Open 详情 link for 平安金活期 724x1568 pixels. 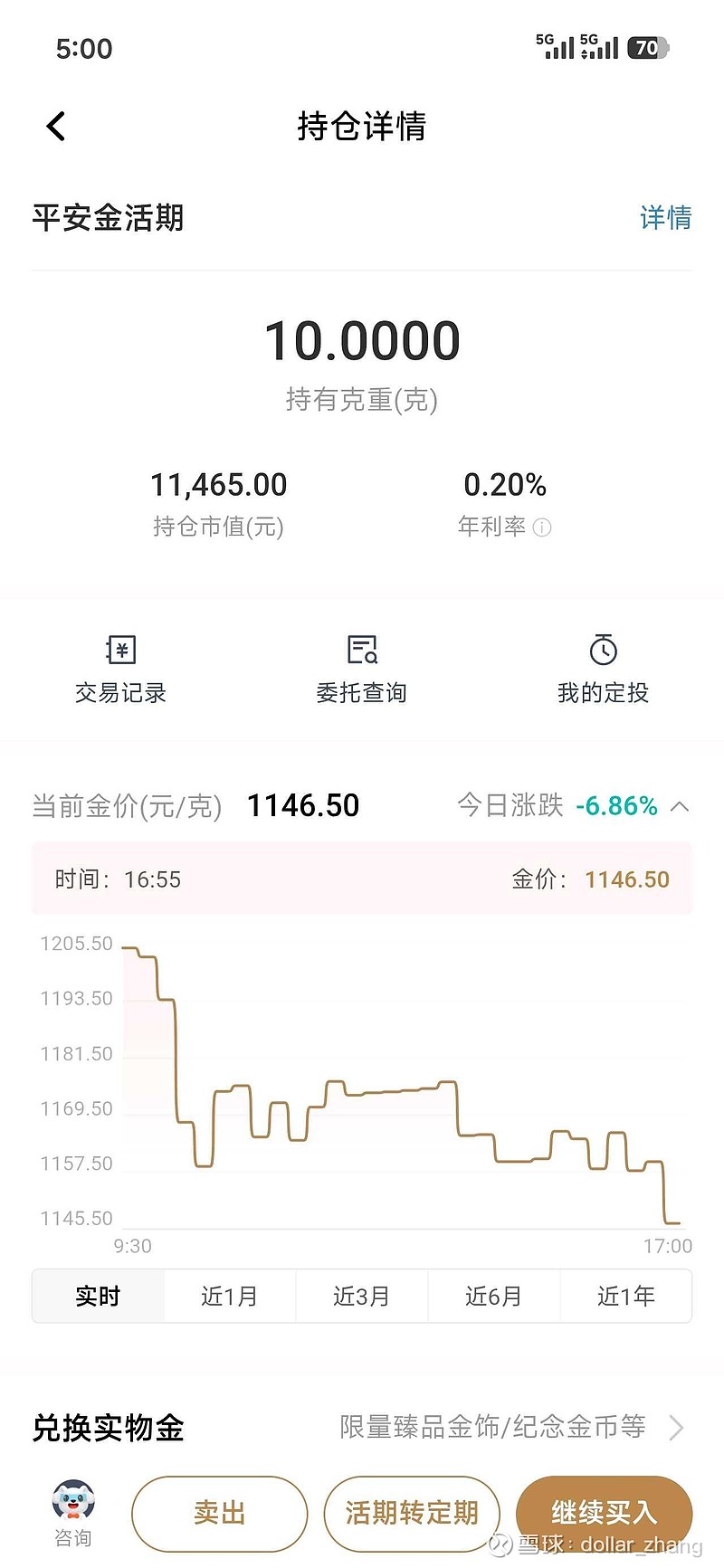coord(665,218)
